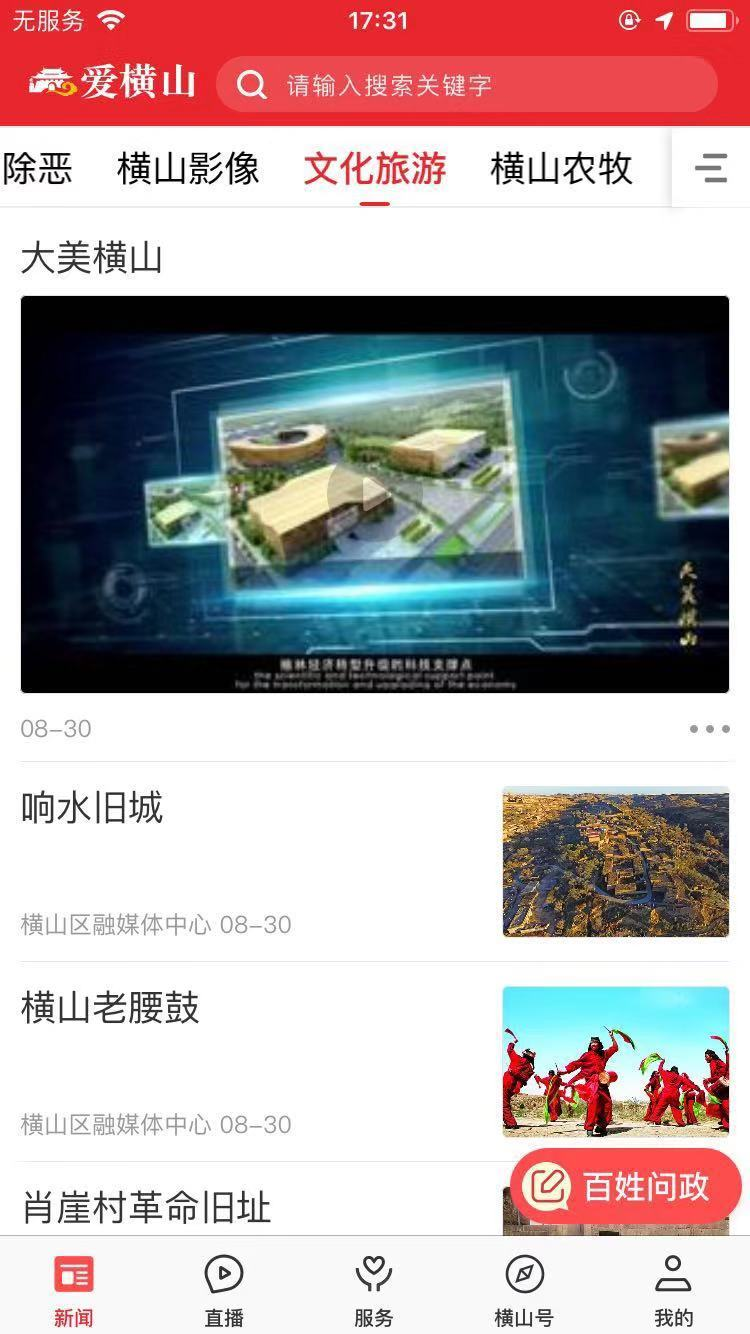The height and width of the screenshot is (1334, 750).
Task: Open the channel list menu icon
Action: pyautogui.click(x=711, y=167)
